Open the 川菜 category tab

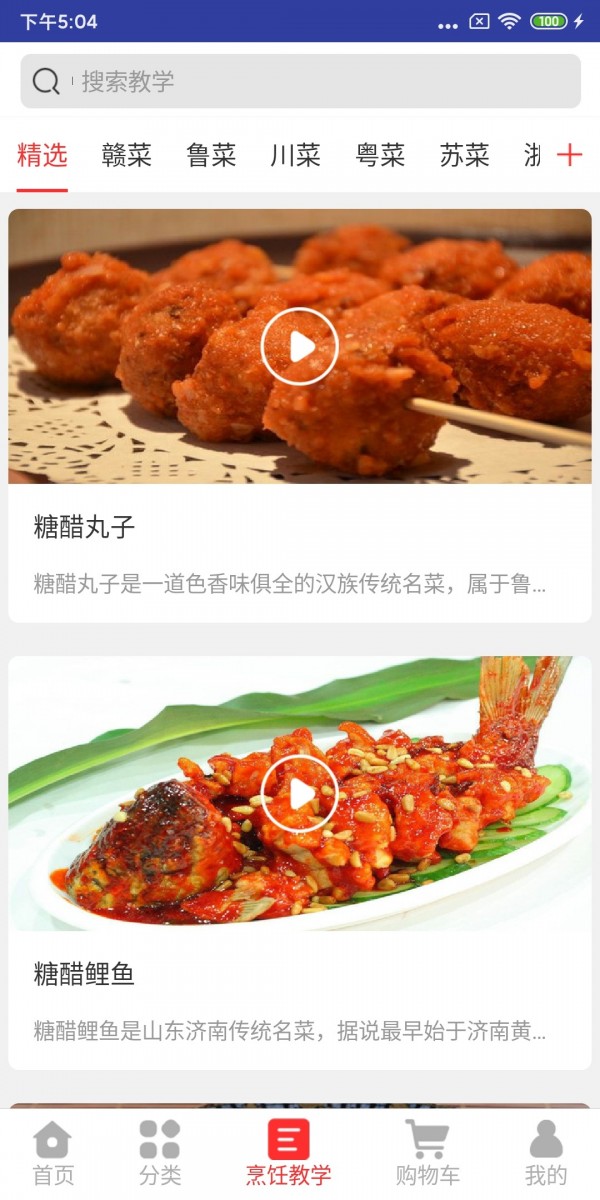tap(295, 155)
